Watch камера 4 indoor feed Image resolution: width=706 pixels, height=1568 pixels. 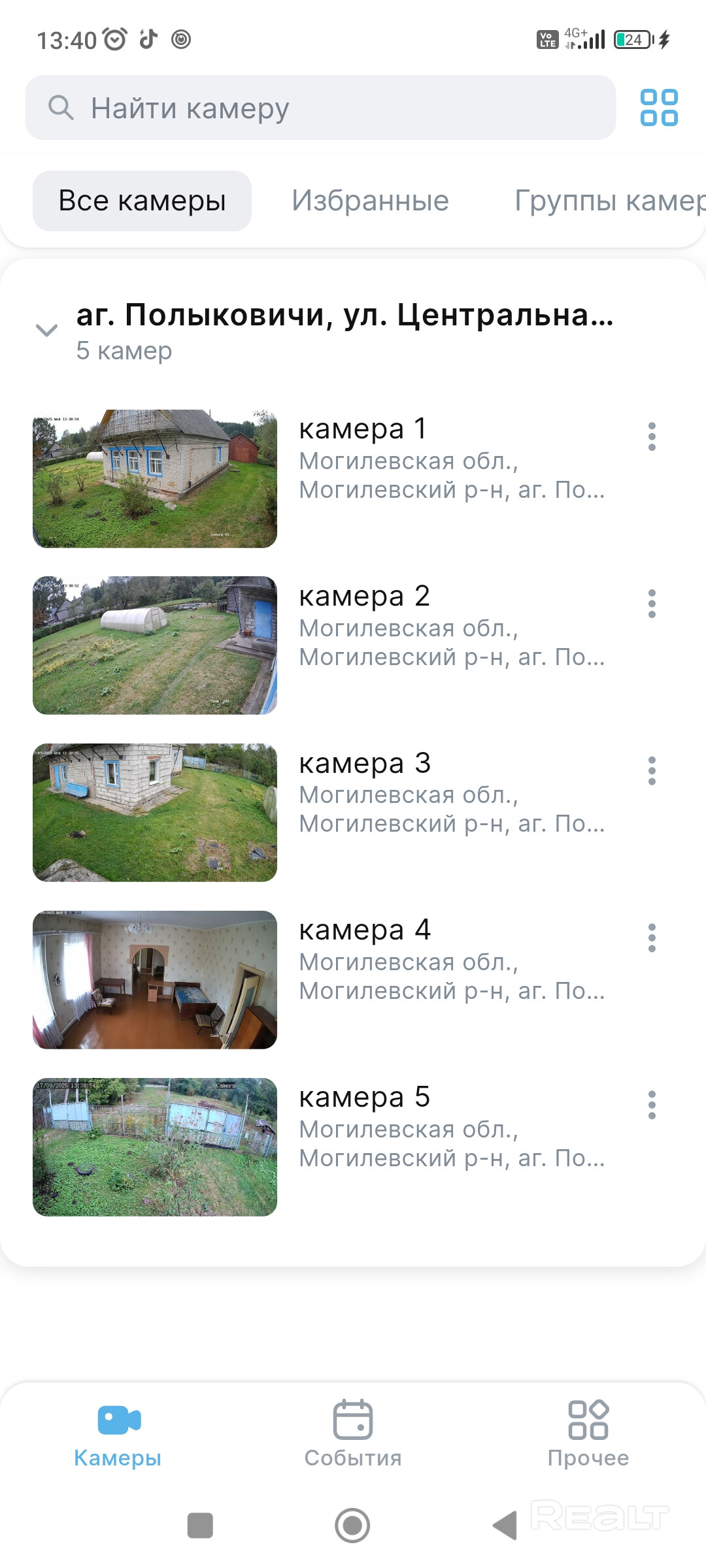(155, 980)
